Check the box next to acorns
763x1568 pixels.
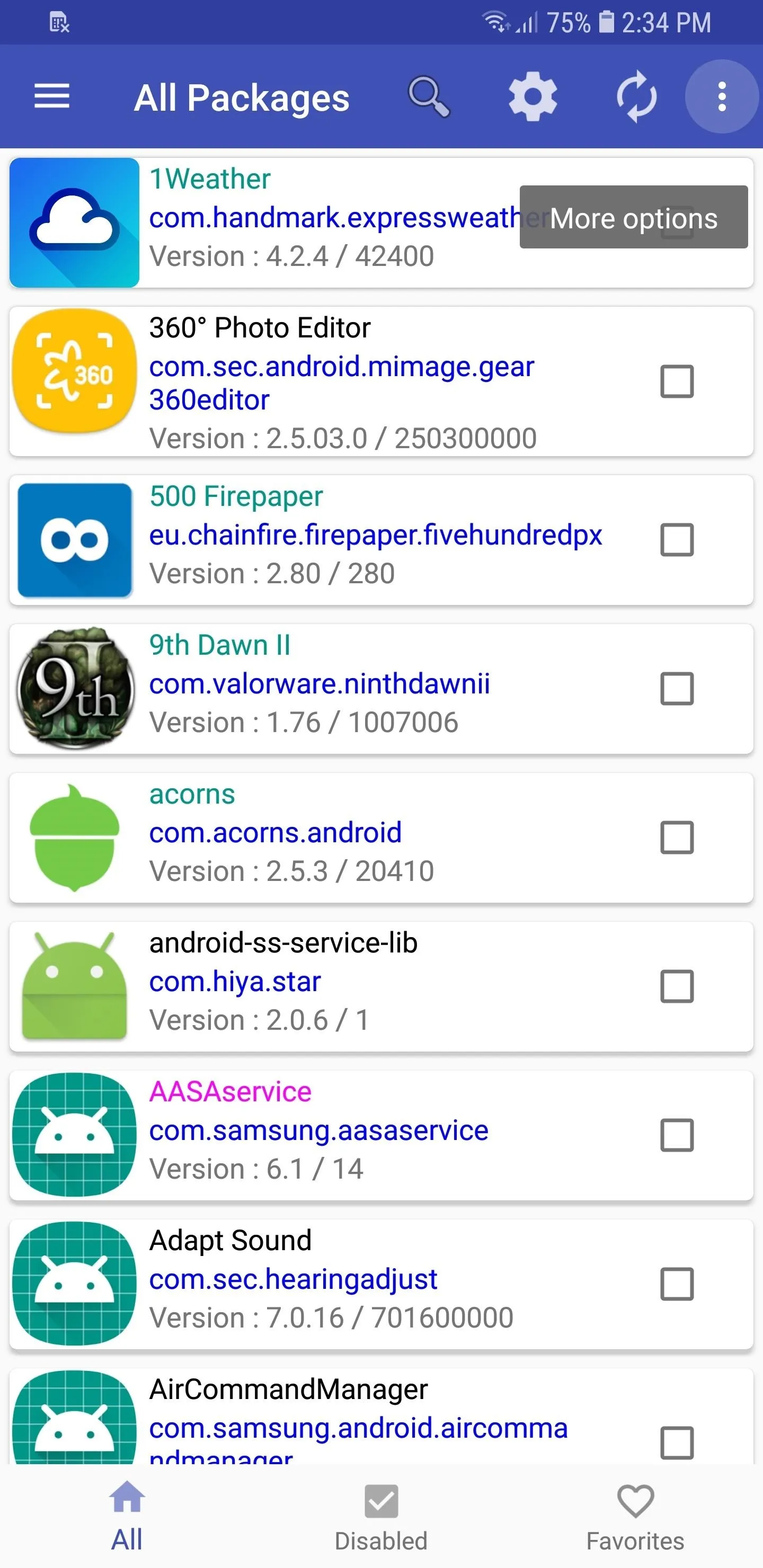point(677,838)
